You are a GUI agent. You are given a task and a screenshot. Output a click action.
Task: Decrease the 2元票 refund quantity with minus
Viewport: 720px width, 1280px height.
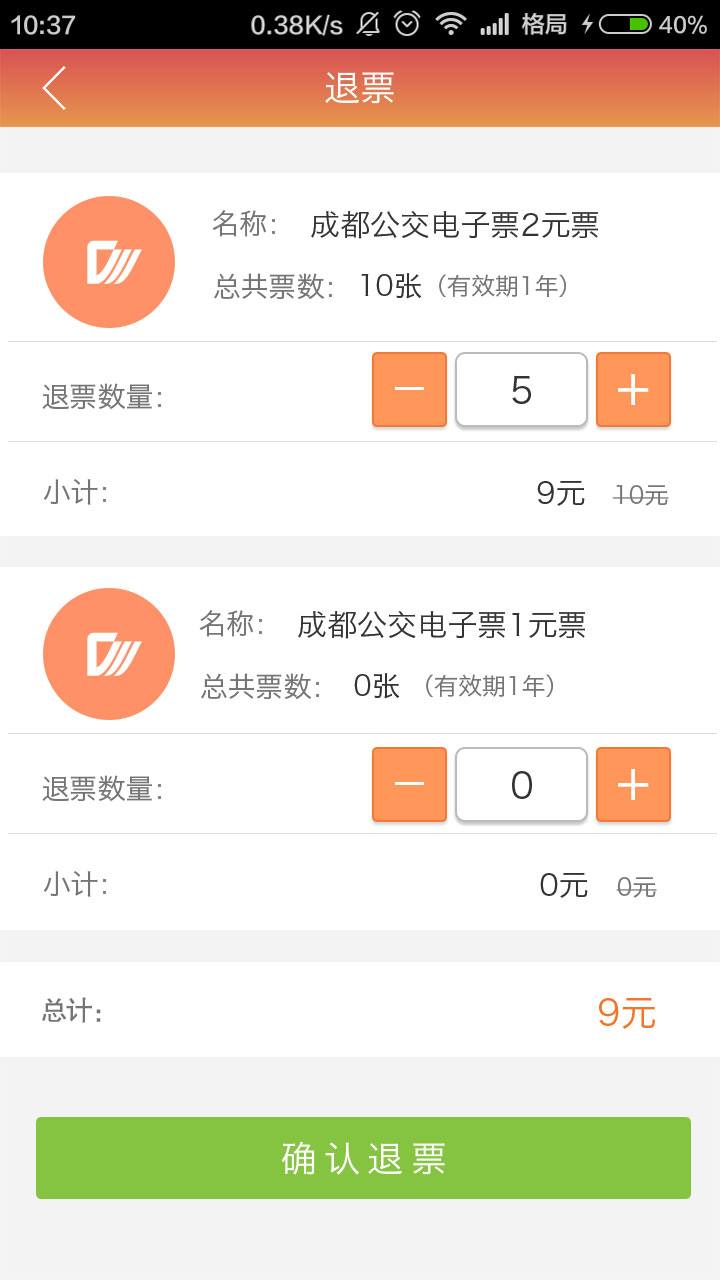click(x=409, y=390)
